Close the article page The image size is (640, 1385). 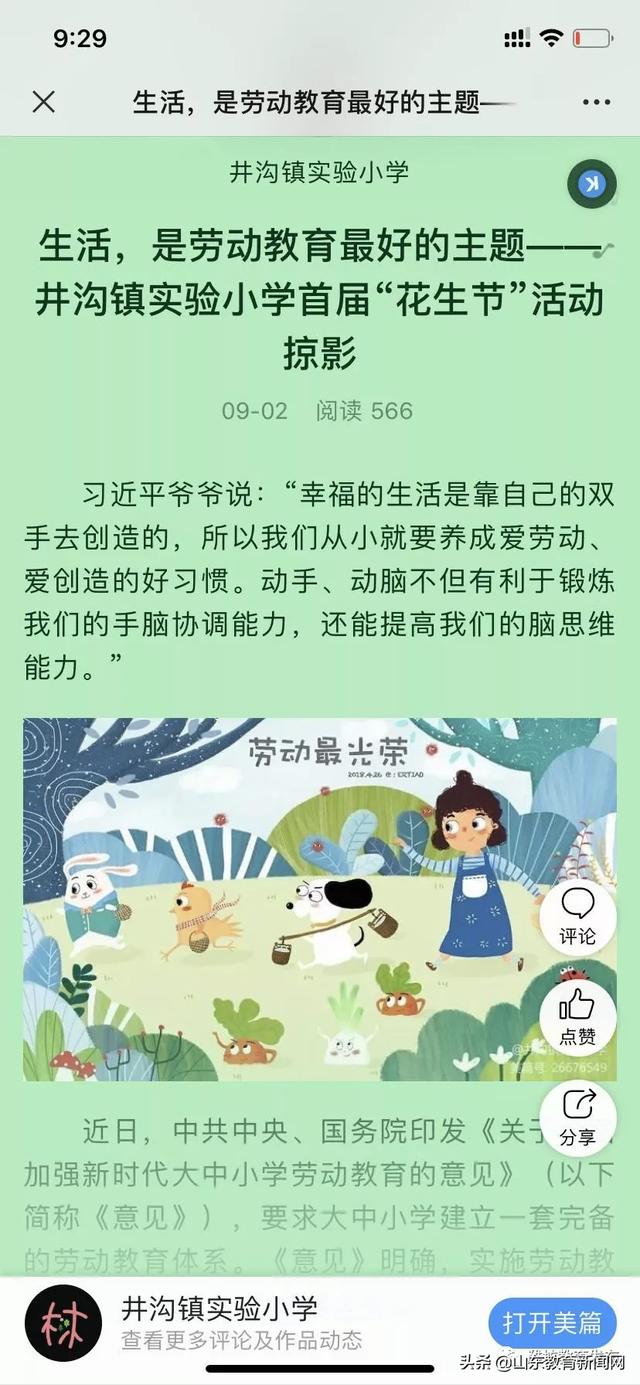pyautogui.click(x=43, y=102)
